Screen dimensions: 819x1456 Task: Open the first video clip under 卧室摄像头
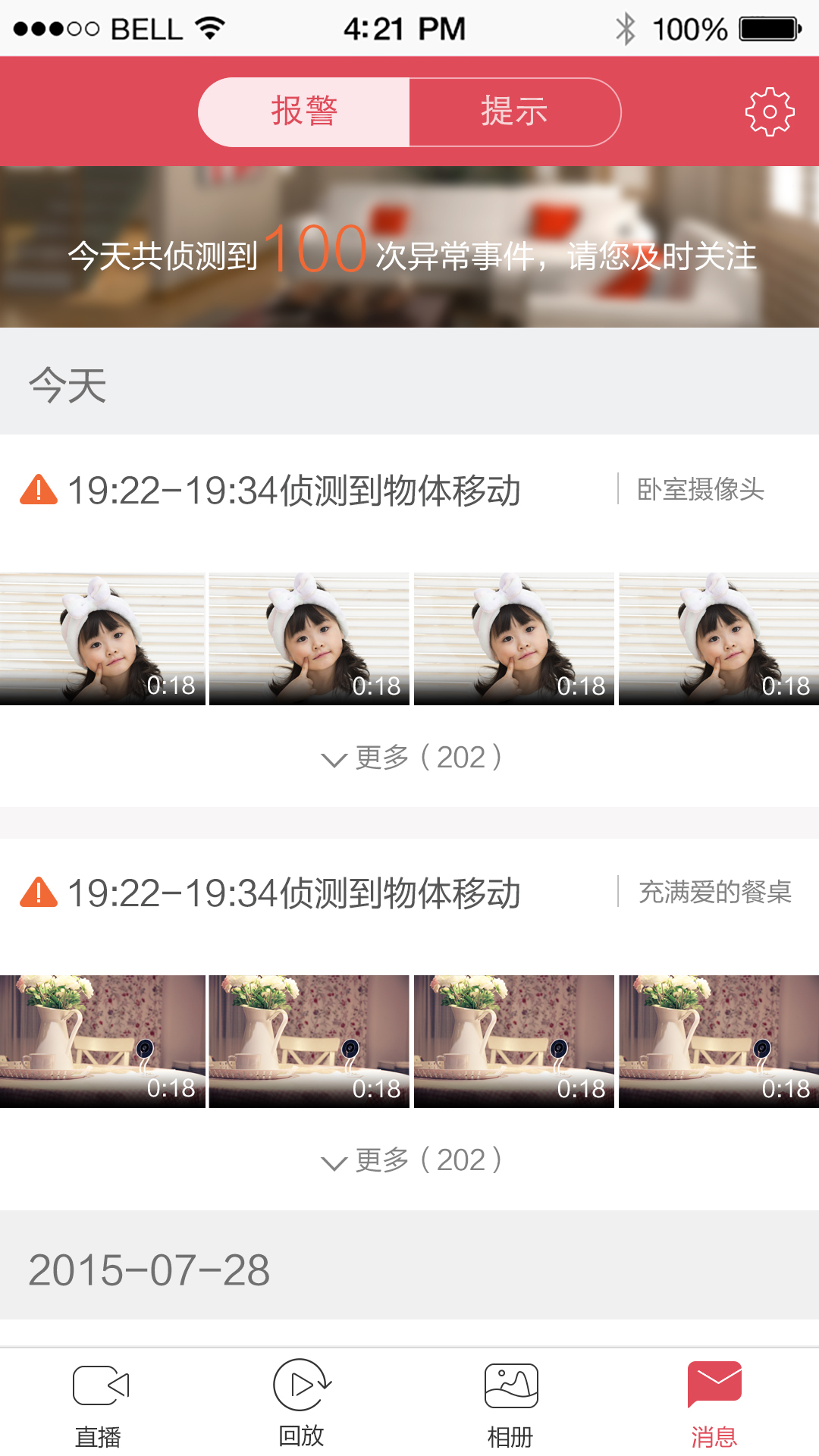[x=102, y=639]
